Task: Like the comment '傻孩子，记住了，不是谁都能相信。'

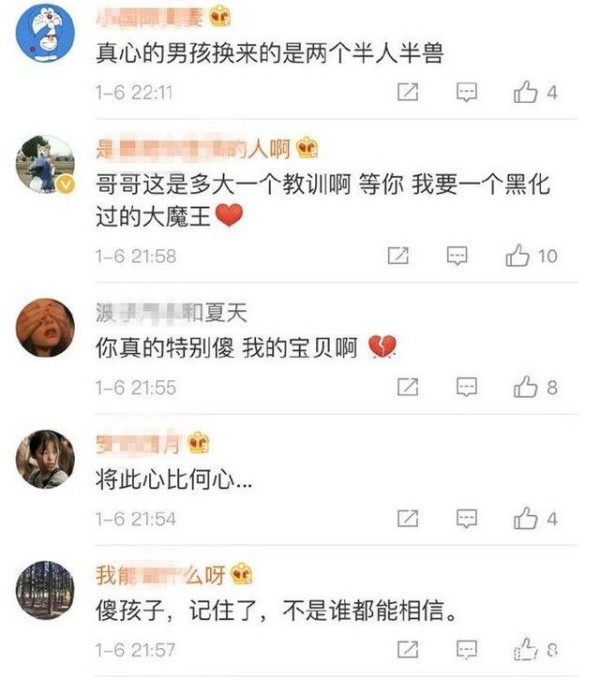Action: [x=525, y=649]
